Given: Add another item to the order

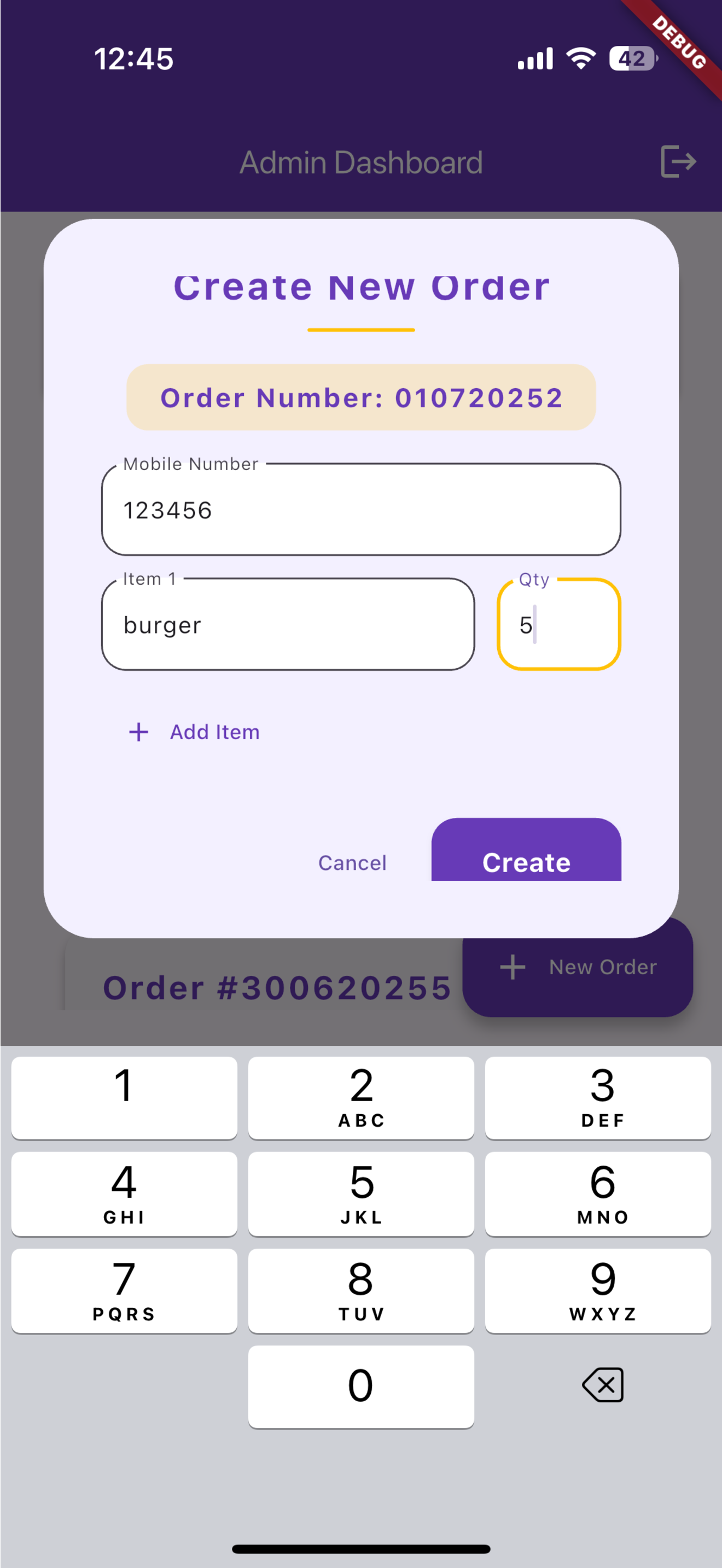Looking at the screenshot, I should pyautogui.click(x=194, y=732).
